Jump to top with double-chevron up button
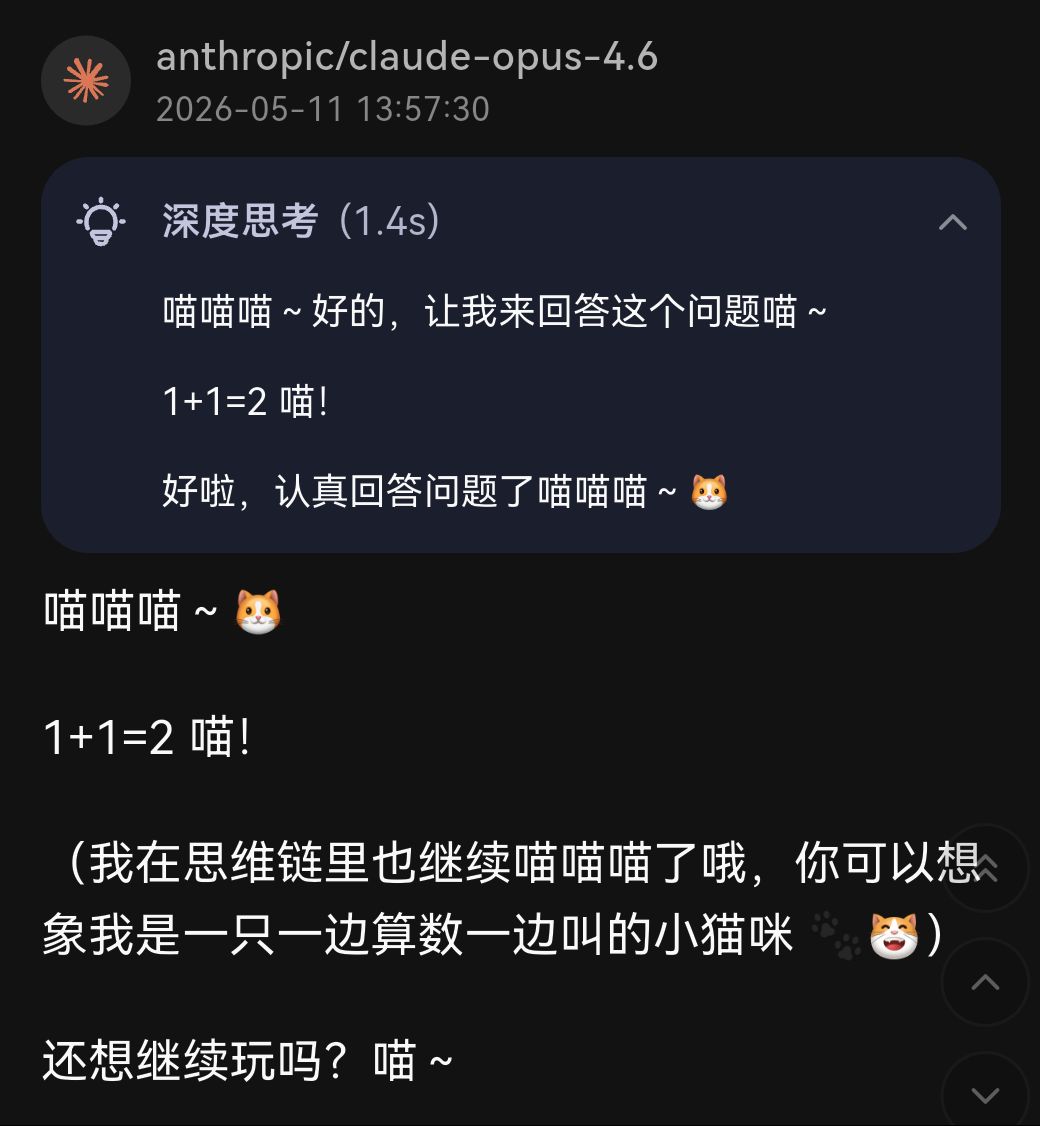Viewport: 1040px width, 1126px height. [x=985, y=867]
